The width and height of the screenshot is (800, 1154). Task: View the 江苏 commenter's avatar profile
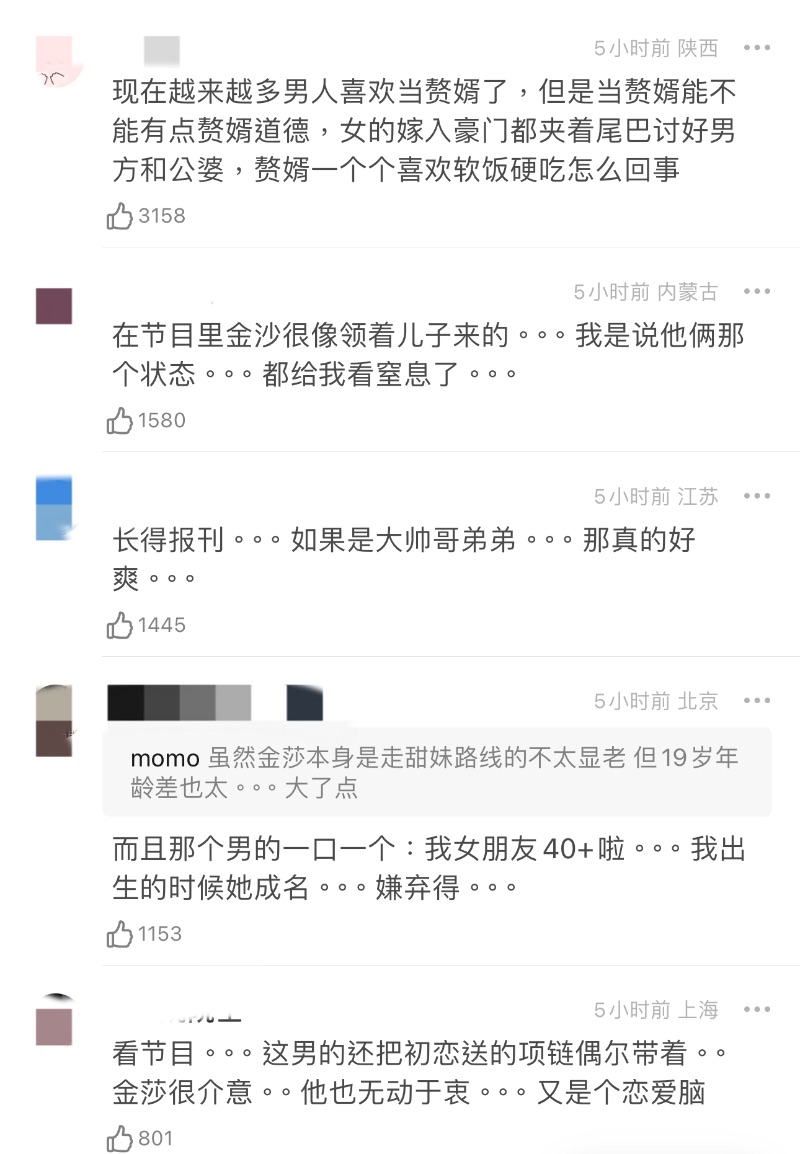click(x=54, y=509)
